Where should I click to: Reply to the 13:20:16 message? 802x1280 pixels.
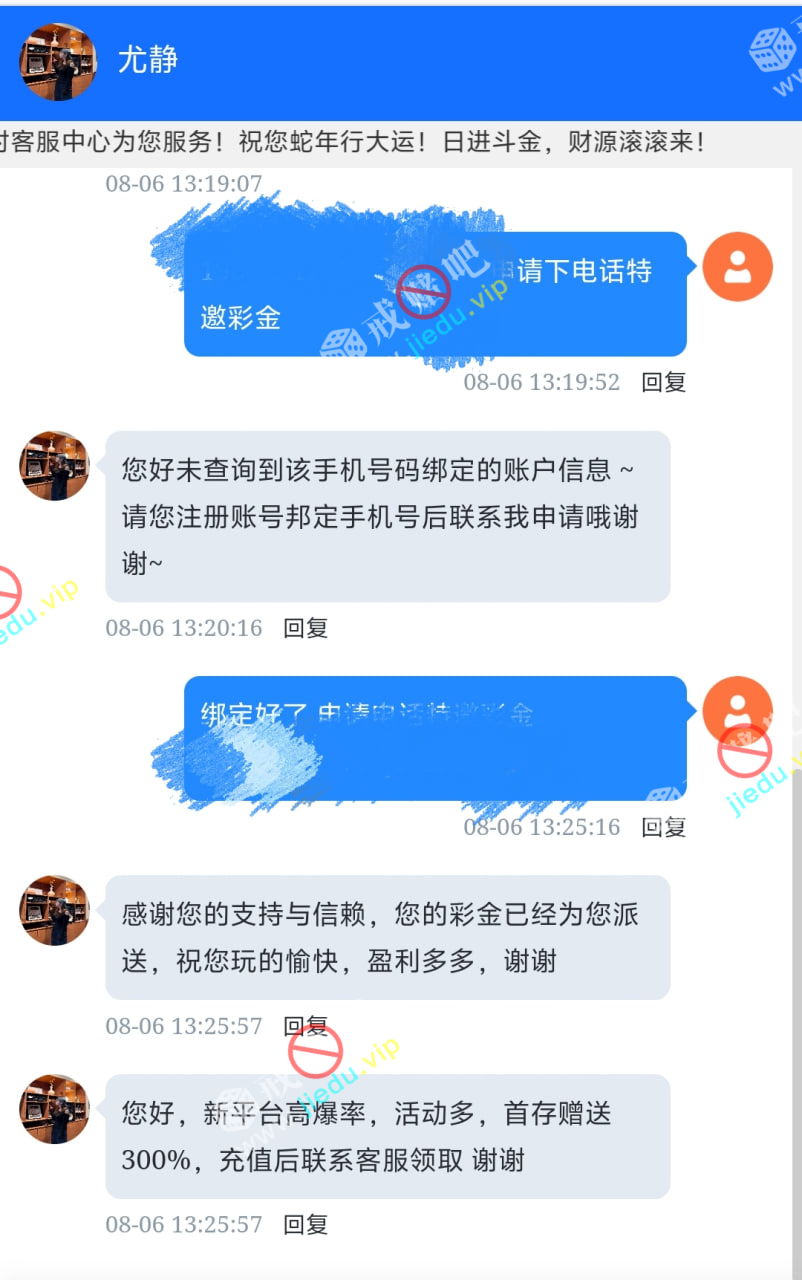tap(305, 628)
